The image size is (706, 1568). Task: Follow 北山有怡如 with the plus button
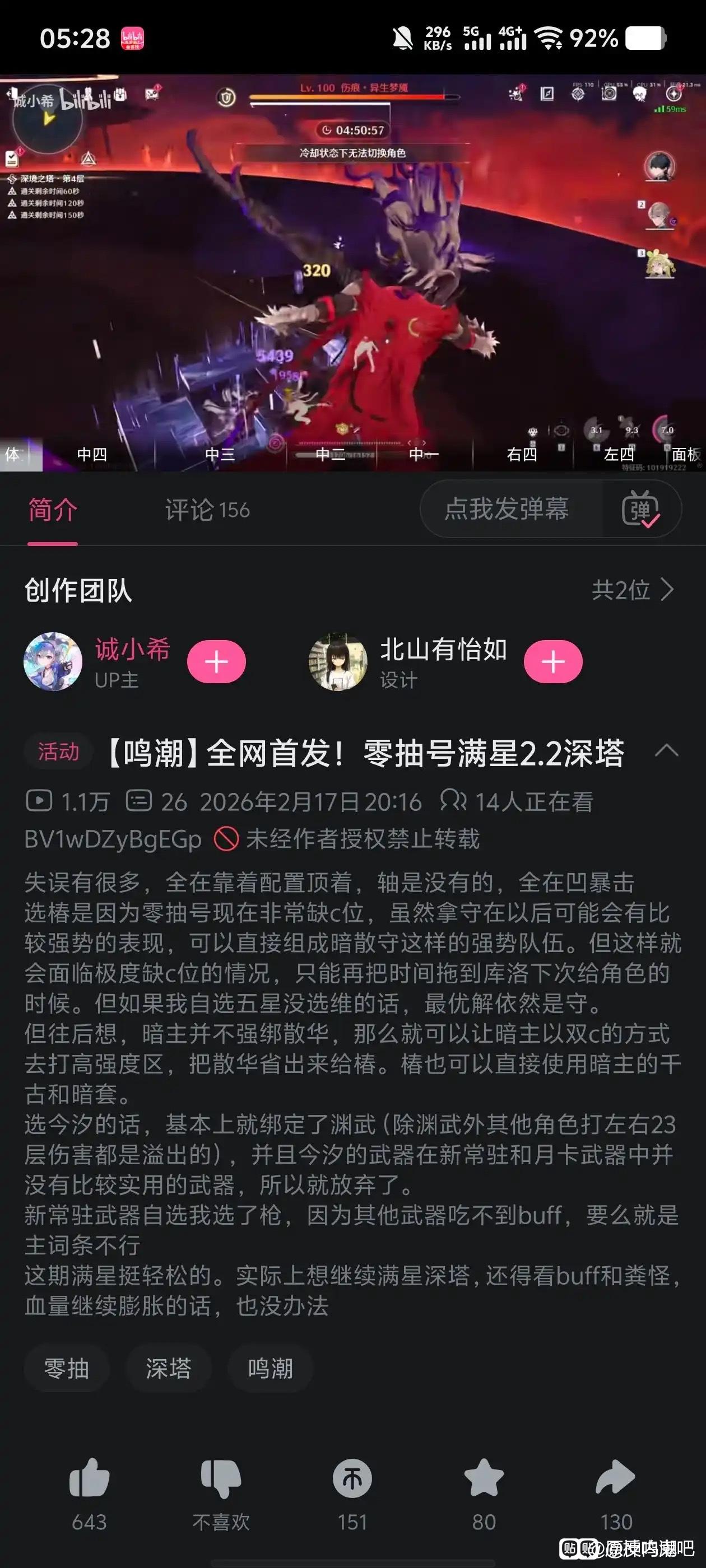pos(553,662)
